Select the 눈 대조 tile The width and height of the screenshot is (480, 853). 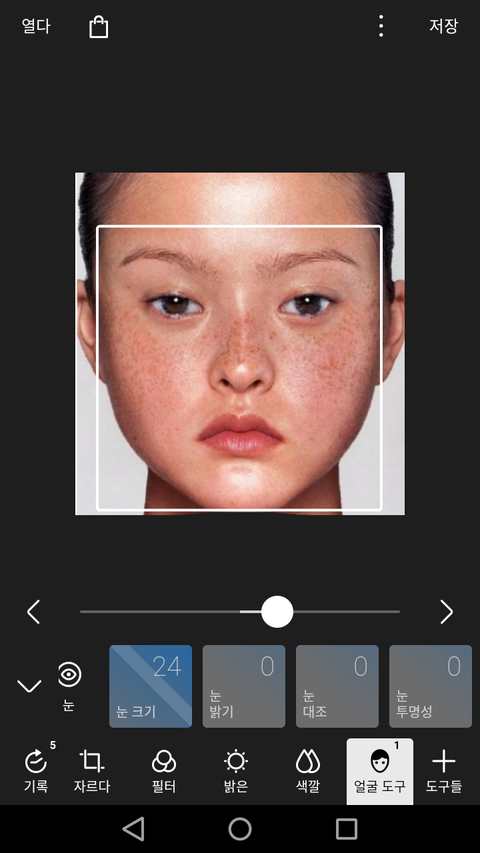point(337,686)
